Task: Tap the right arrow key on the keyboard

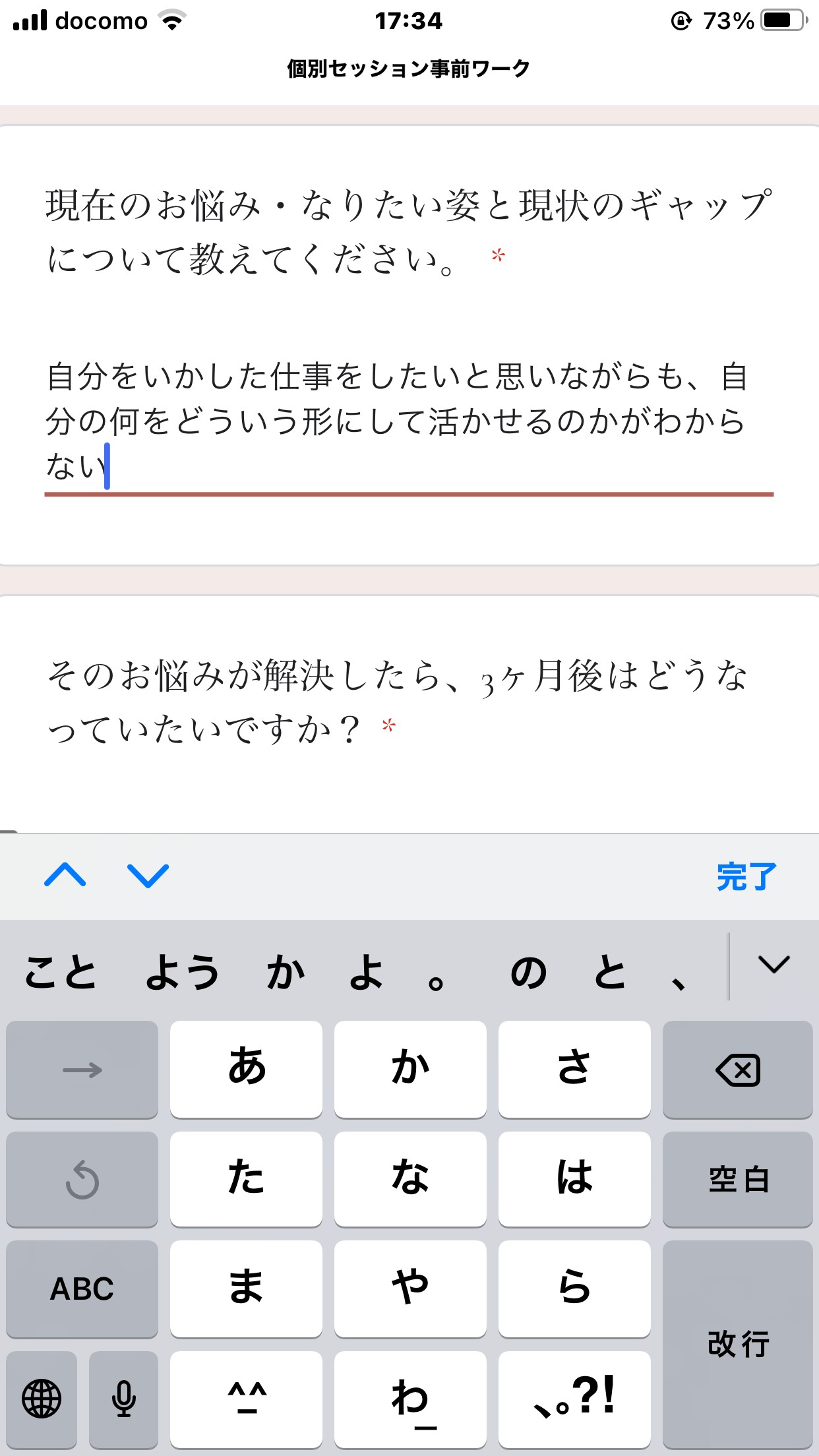Action: [x=82, y=1070]
